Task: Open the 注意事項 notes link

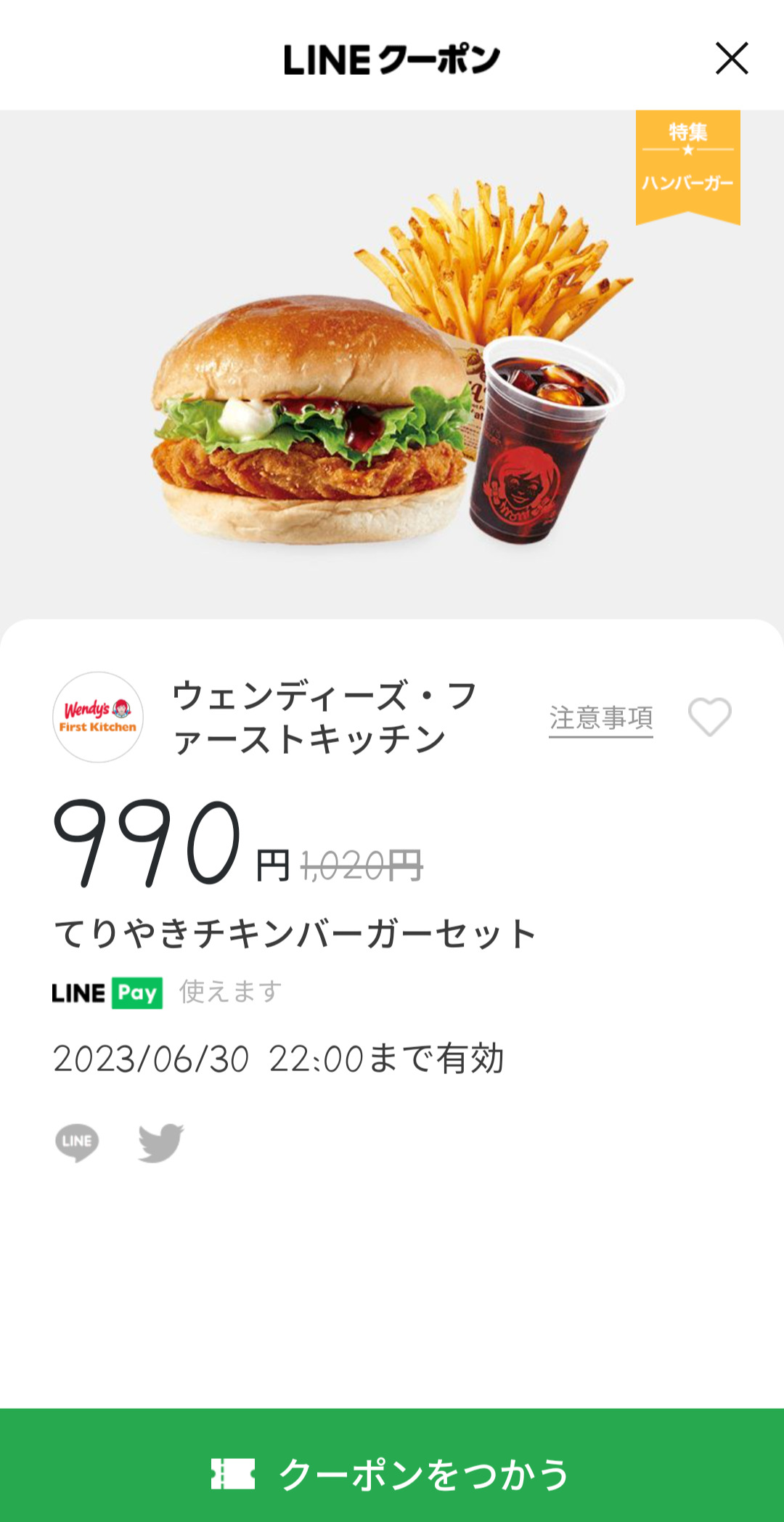Action: pos(600,718)
